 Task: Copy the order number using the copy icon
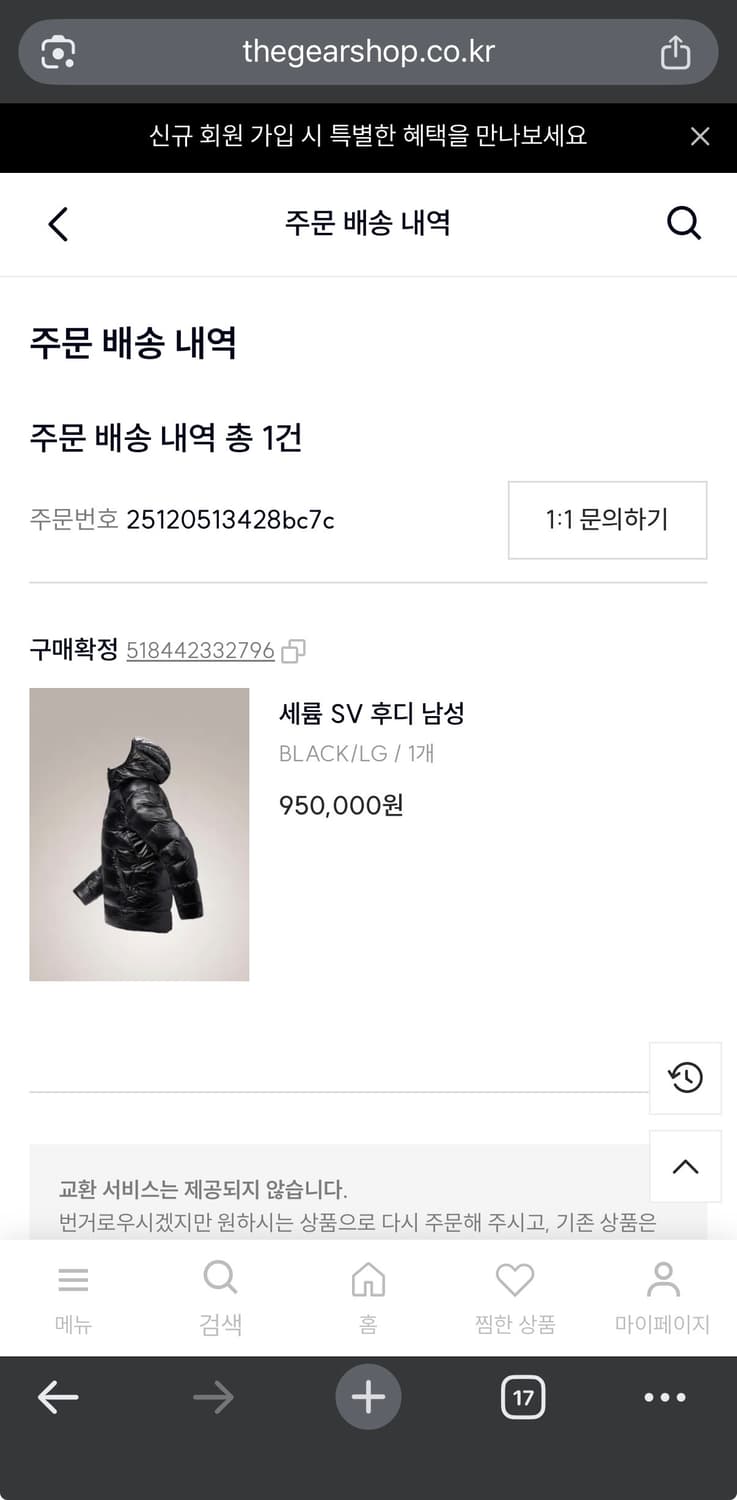(x=292, y=650)
